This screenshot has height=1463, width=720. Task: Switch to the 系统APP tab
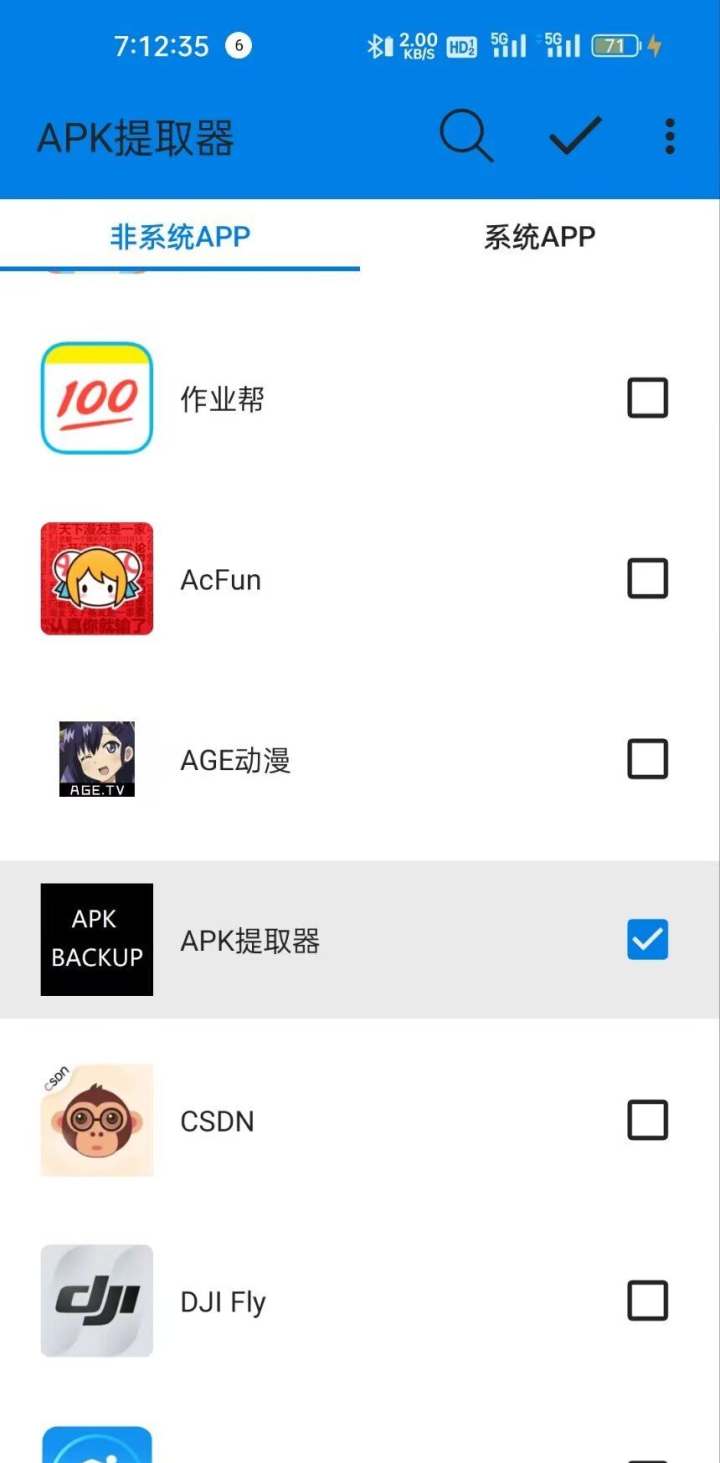(540, 237)
